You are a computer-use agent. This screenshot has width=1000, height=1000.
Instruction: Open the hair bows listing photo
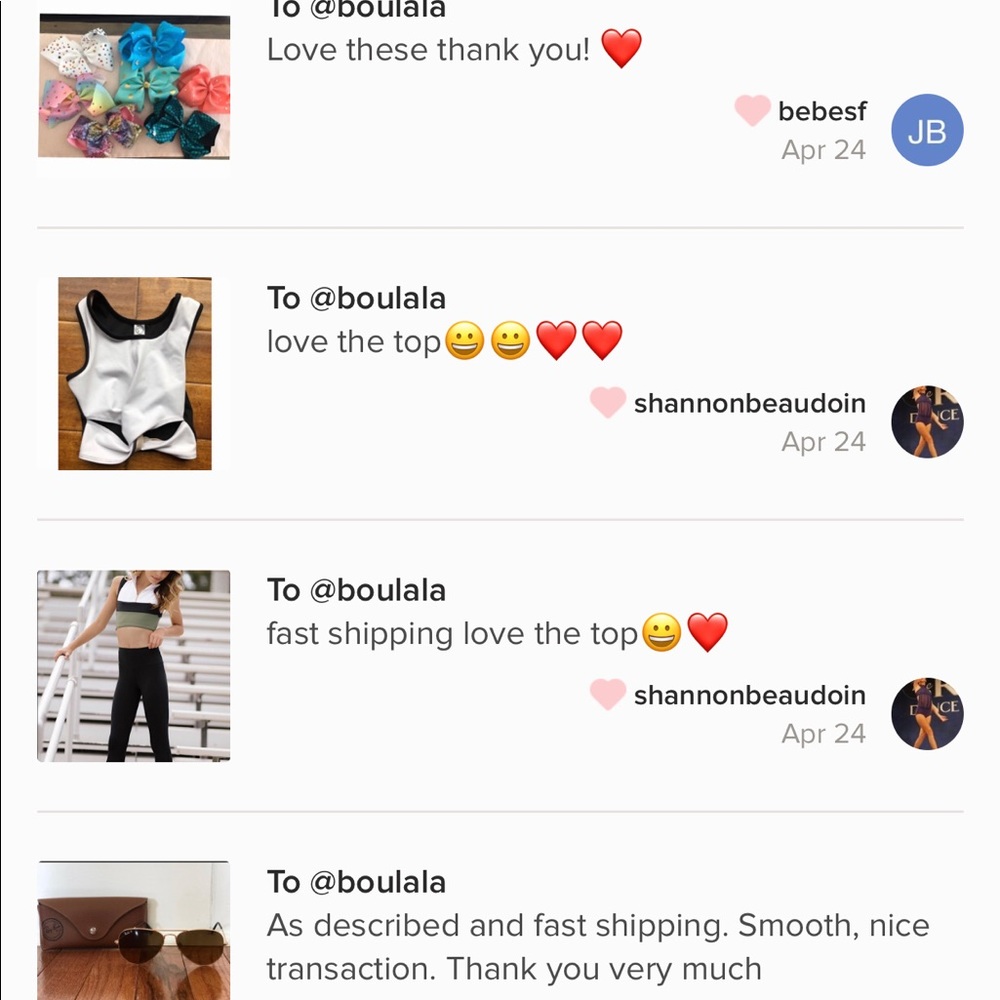coord(134,87)
